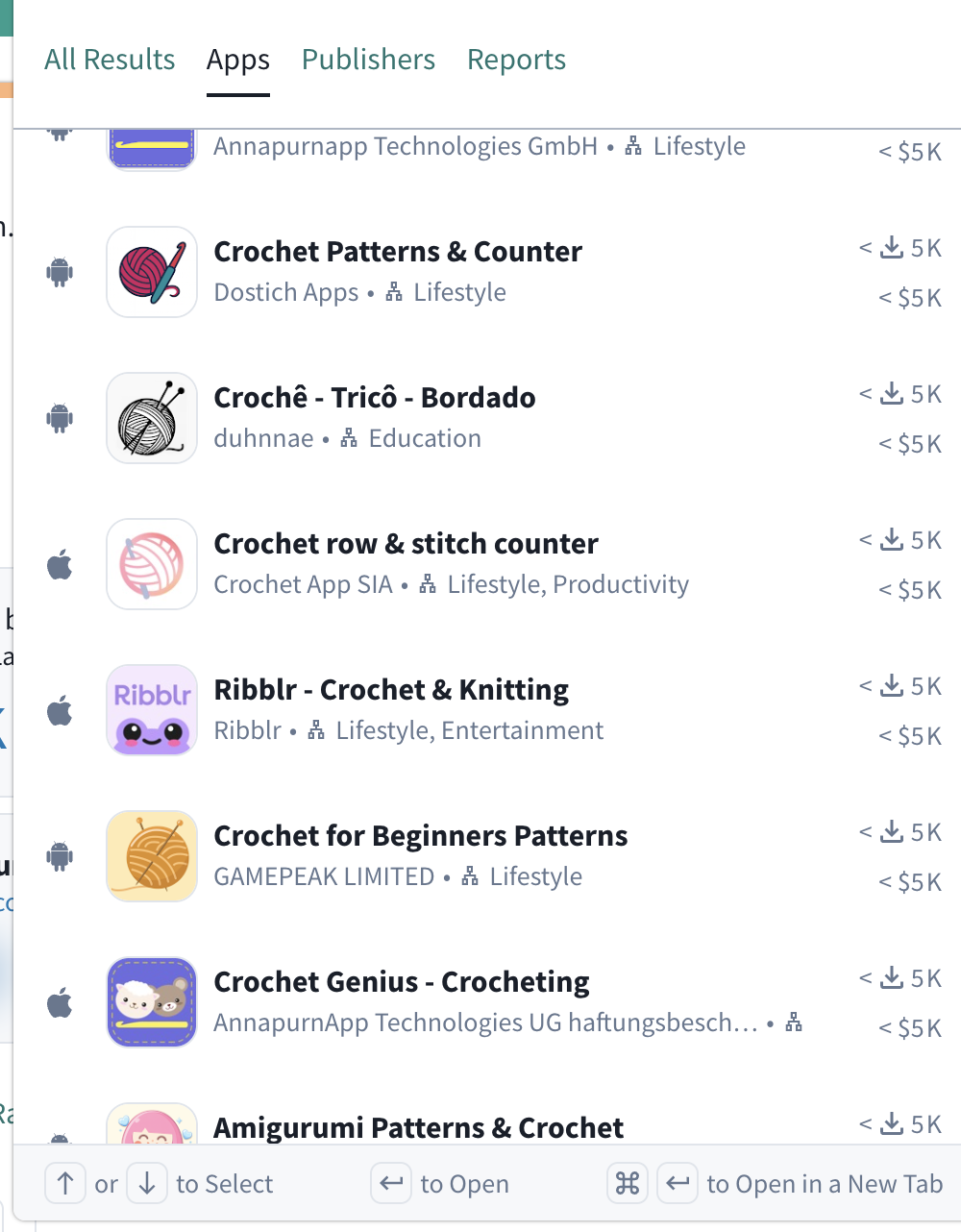
Task: Click the up arrow key icon in the footer
Action: (64, 1183)
